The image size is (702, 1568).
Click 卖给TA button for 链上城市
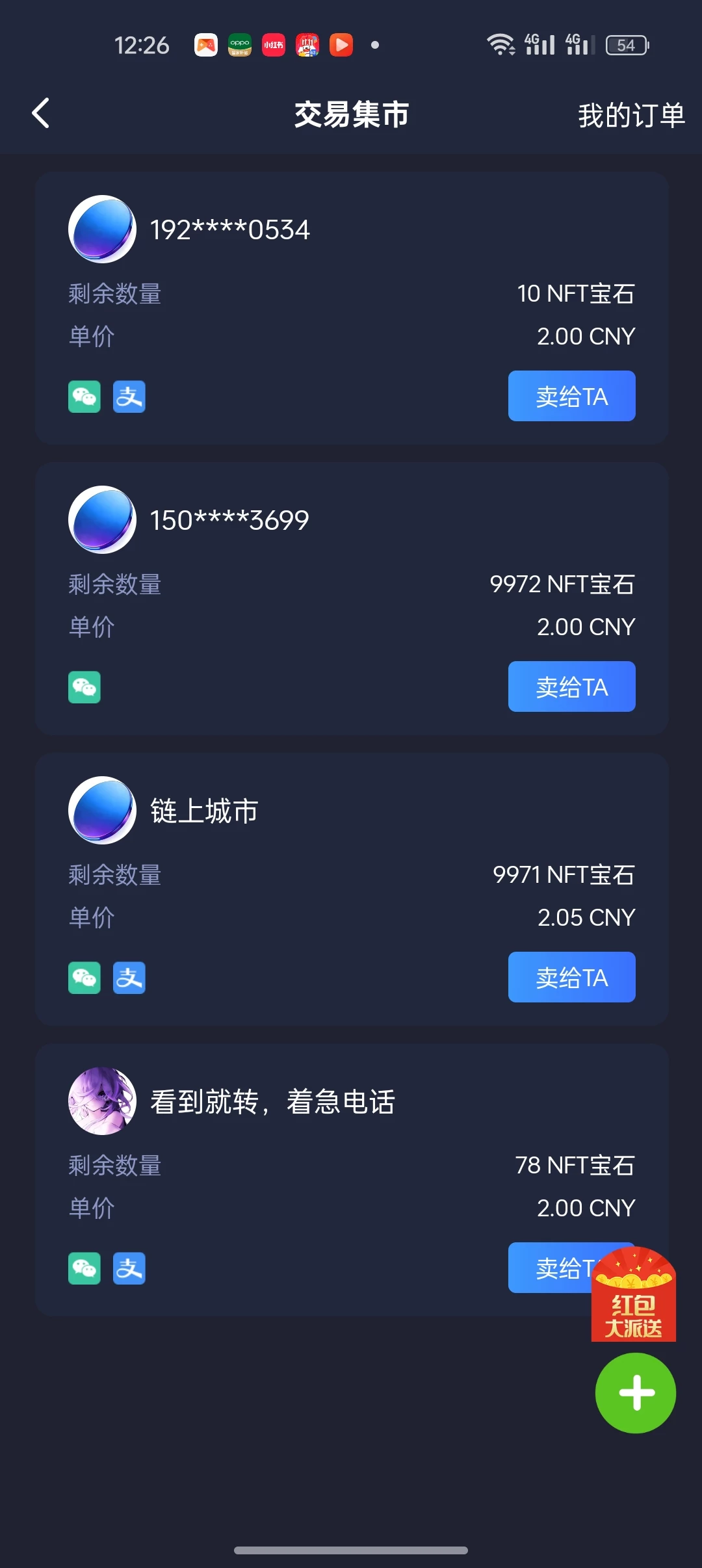(571, 977)
